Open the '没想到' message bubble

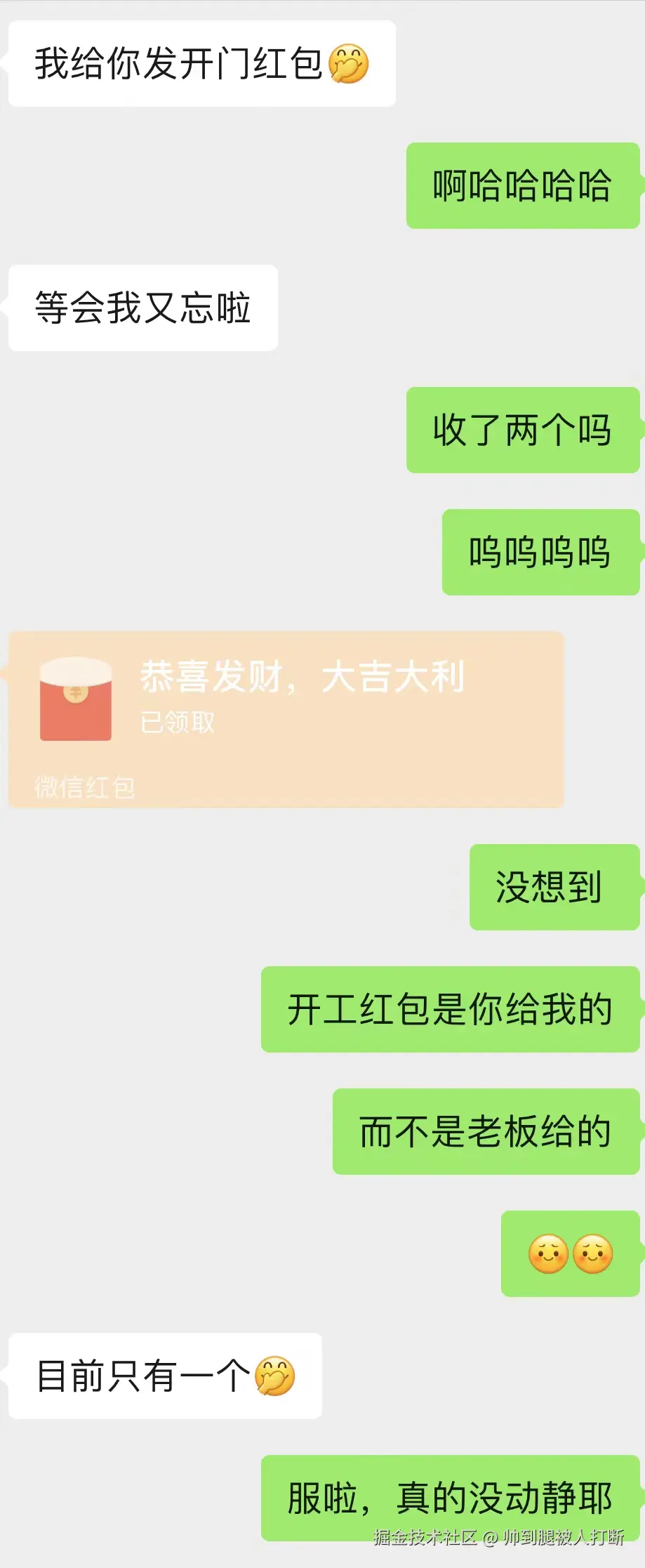554,888
